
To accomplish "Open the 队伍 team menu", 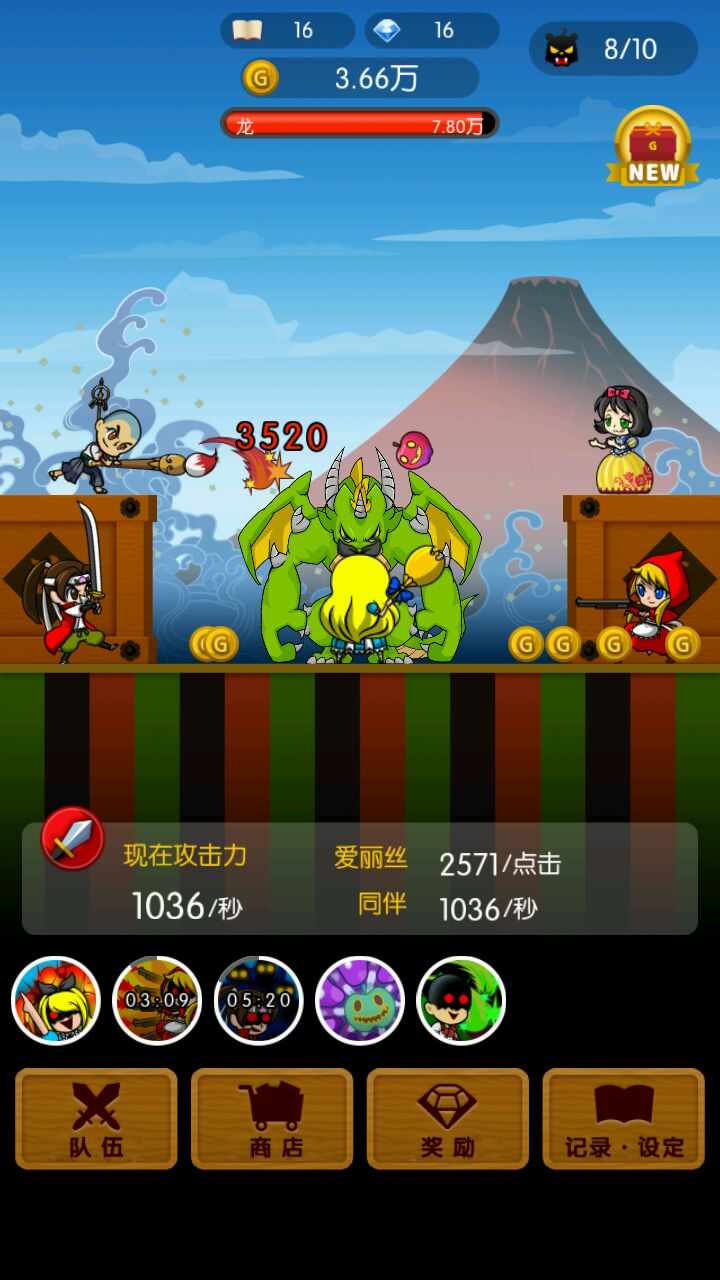I will tap(96, 1118).
